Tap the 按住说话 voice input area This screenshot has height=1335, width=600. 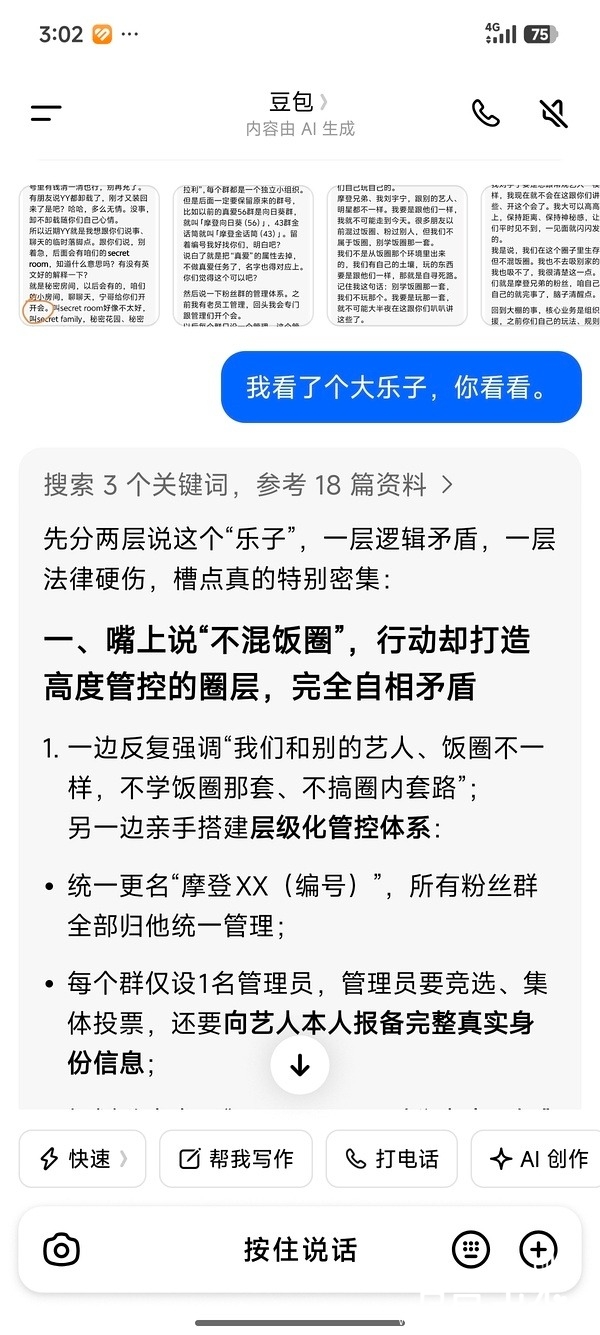coord(300,1249)
